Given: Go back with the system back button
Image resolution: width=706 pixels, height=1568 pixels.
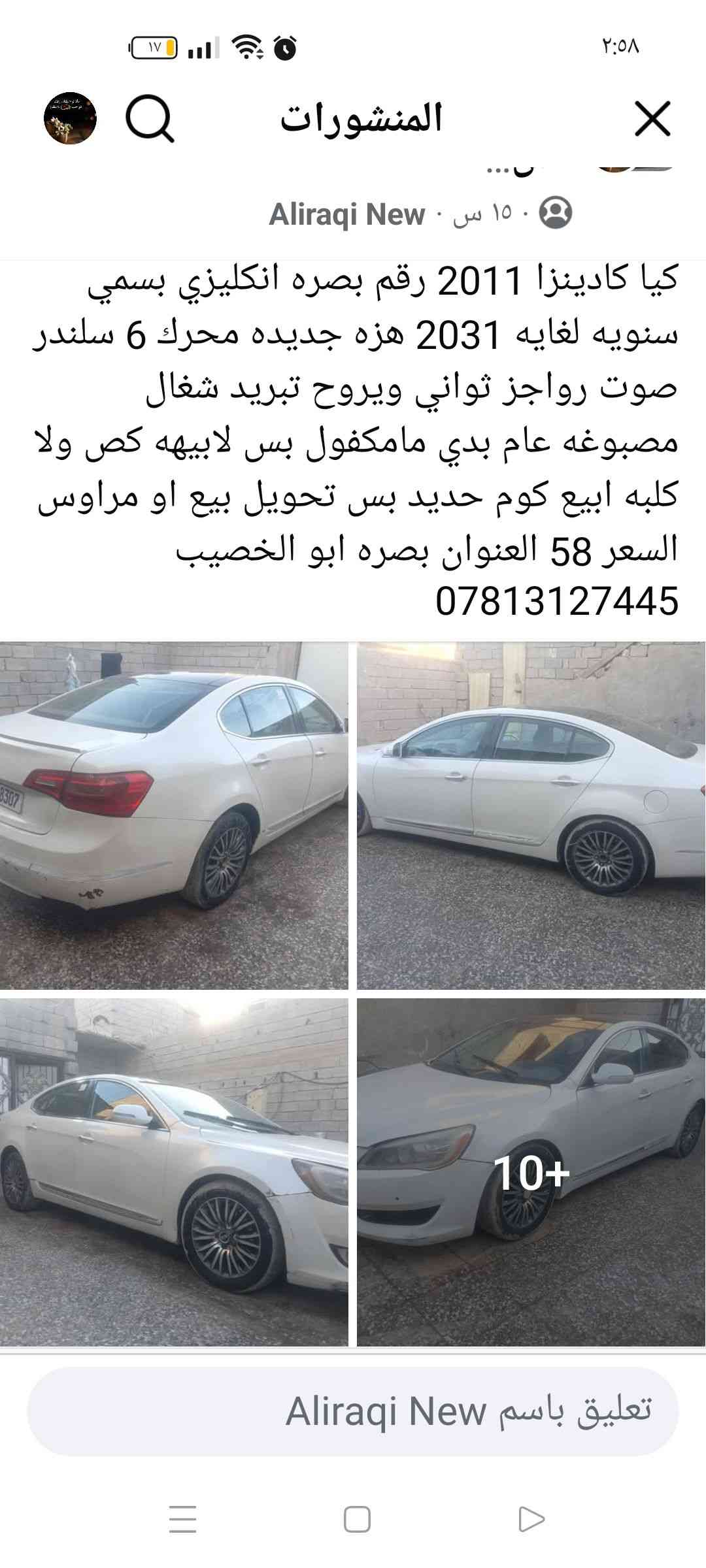Looking at the screenshot, I should [x=531, y=1519].
